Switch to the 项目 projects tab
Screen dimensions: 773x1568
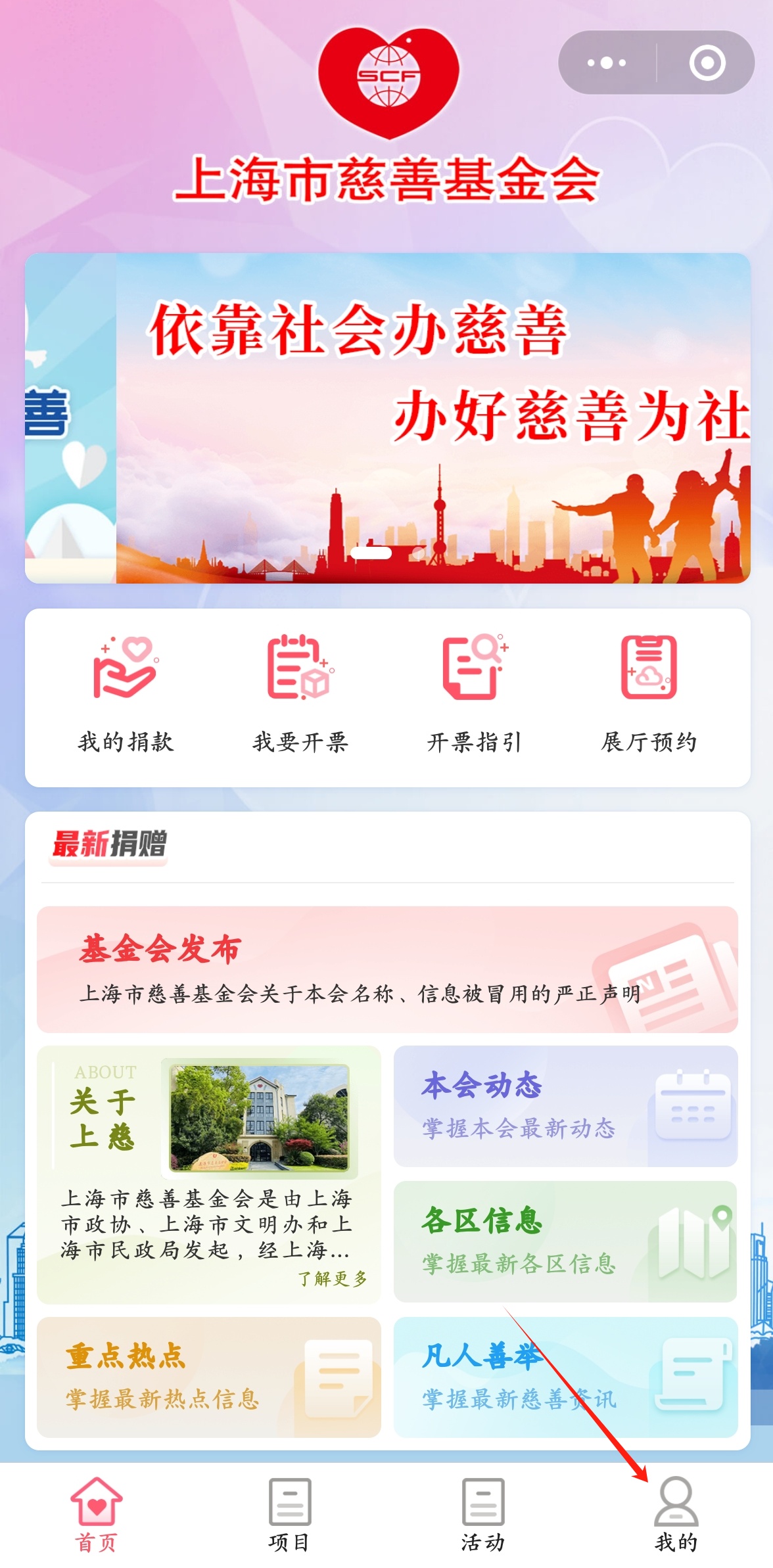point(289,1515)
